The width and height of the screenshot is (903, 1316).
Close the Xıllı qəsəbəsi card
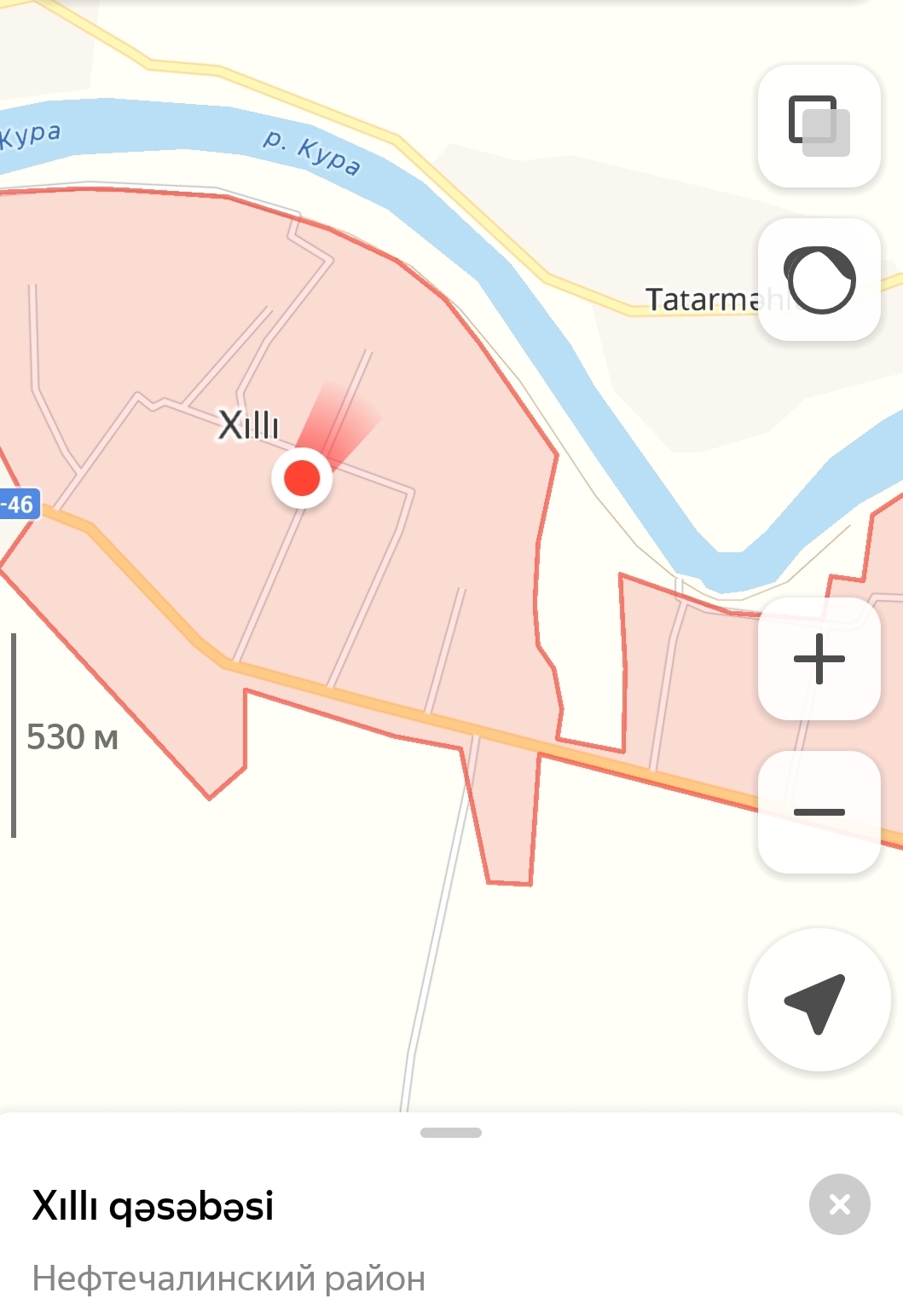839,1204
